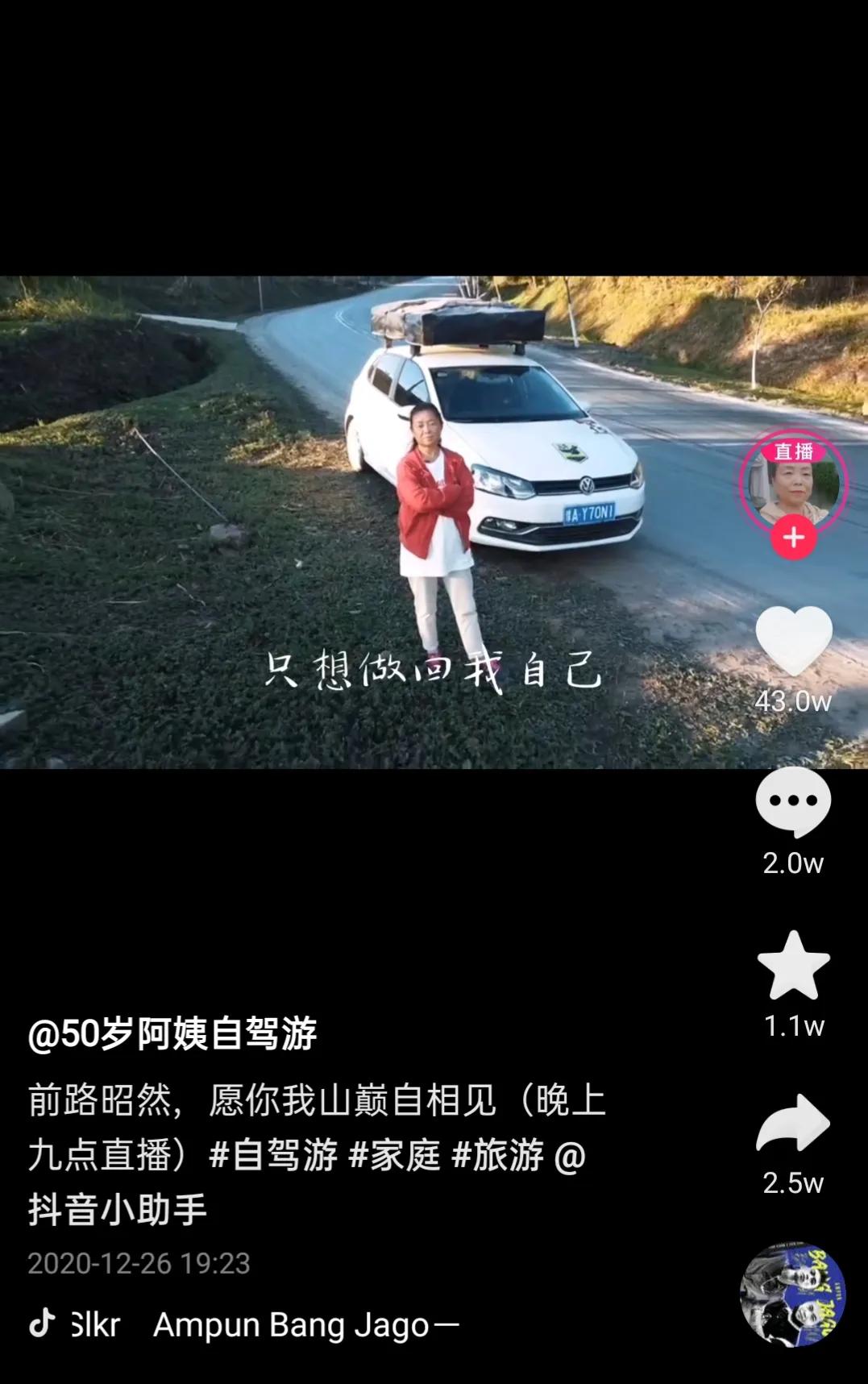Open the live-streaming creator's avatar
The height and width of the screenshot is (1384, 868).
coord(793,484)
